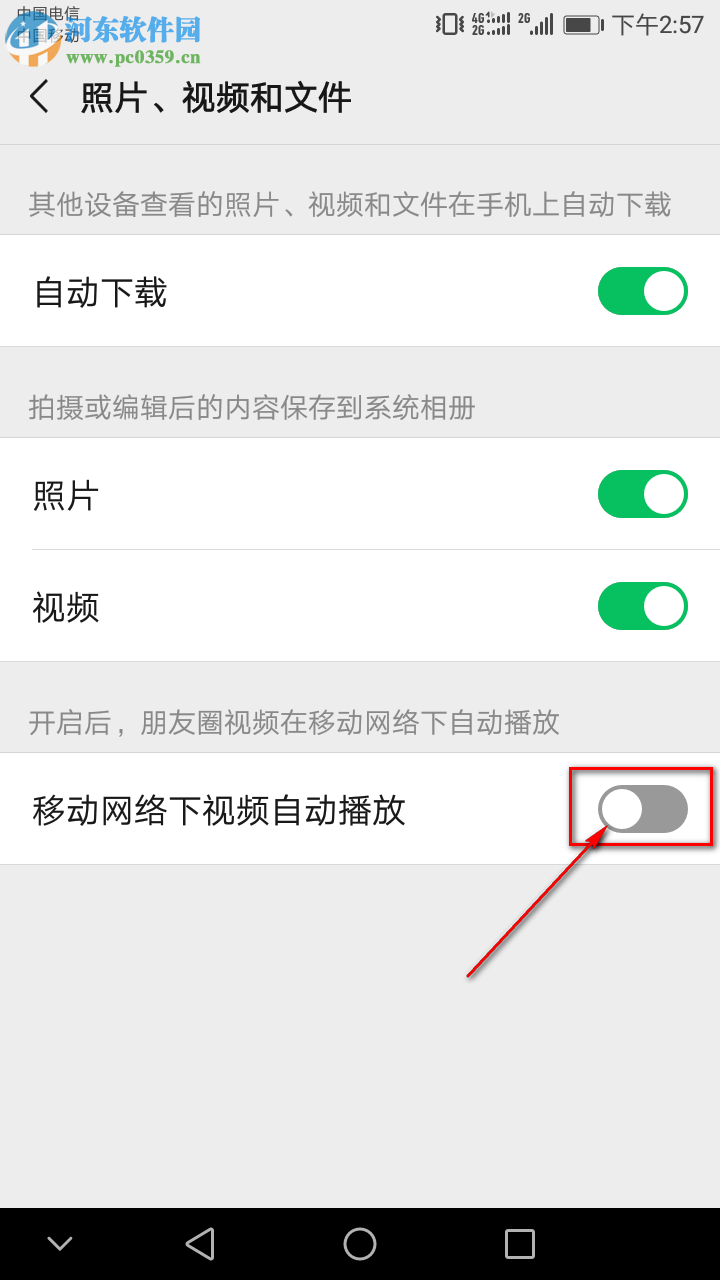Tap the home circle navigation button
Image resolution: width=720 pixels, height=1280 pixels.
coord(359,1243)
